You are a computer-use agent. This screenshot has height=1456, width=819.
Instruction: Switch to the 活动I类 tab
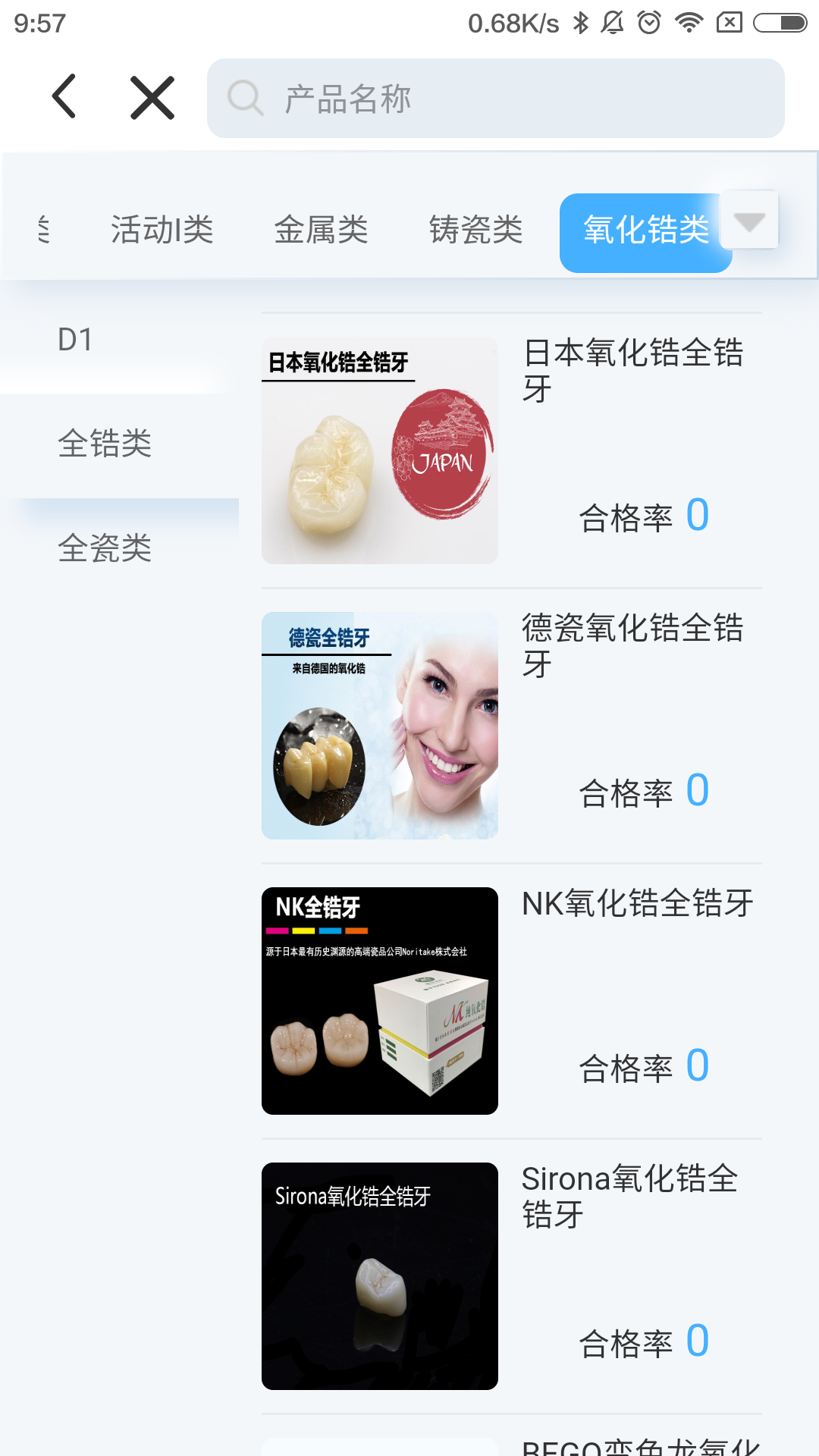(x=162, y=230)
